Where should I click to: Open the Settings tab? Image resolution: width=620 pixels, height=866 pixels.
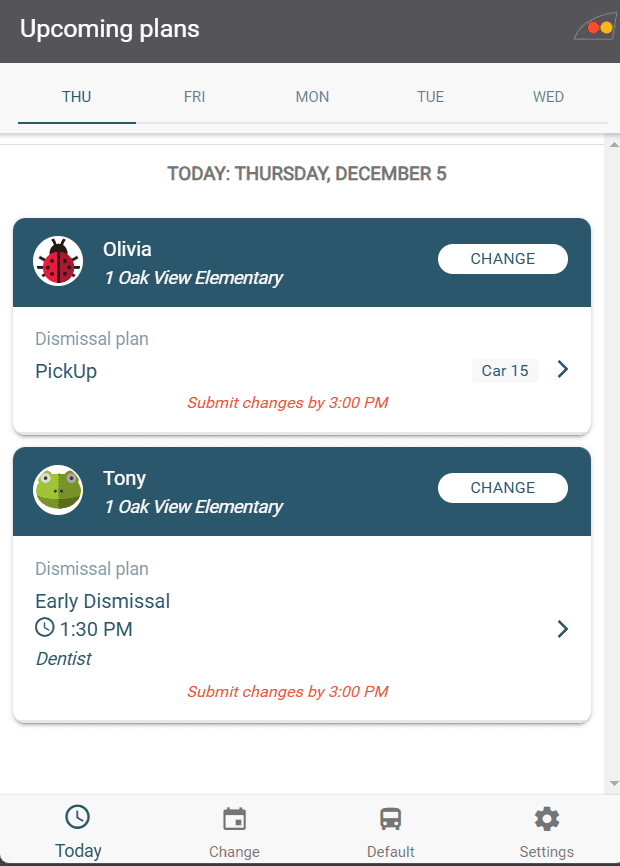click(x=546, y=830)
